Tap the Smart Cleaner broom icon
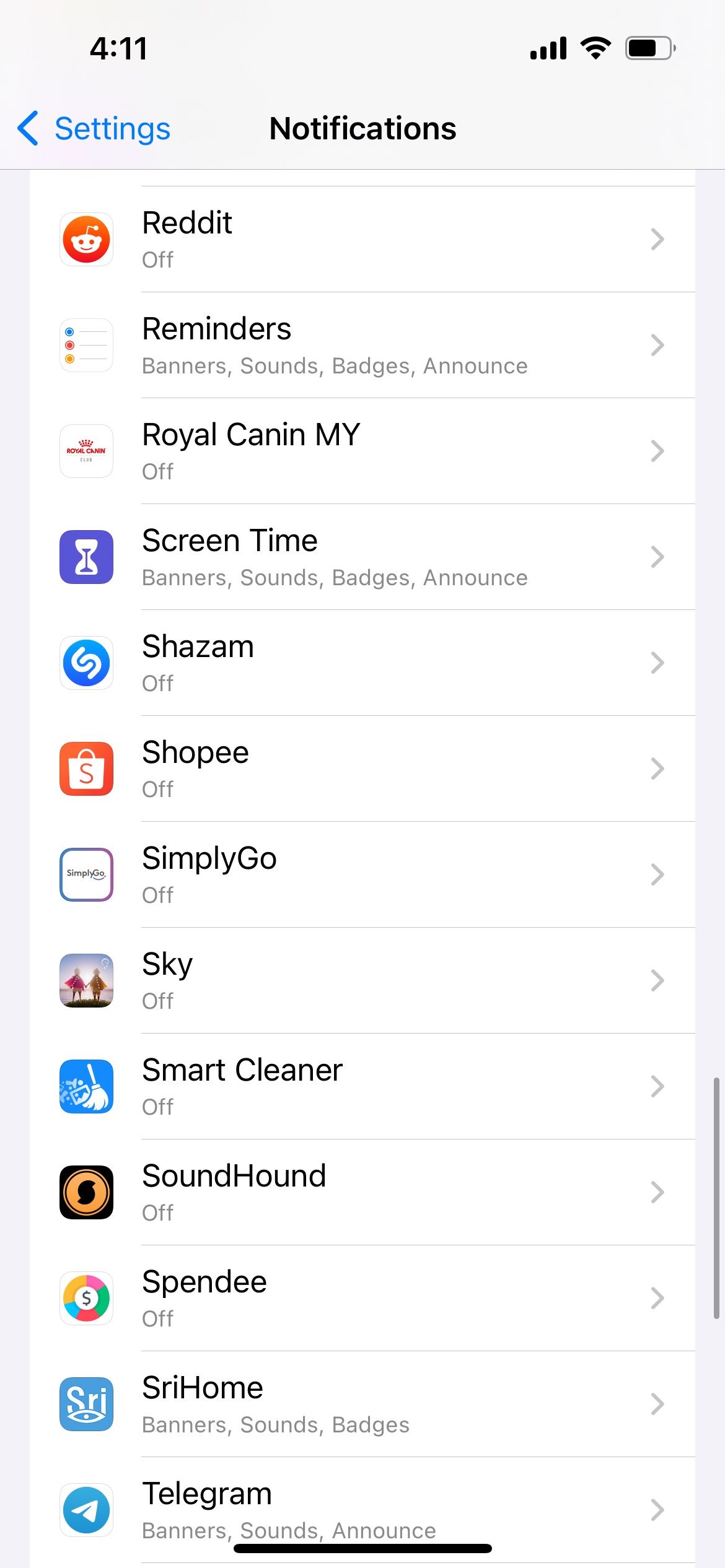 [86, 1086]
